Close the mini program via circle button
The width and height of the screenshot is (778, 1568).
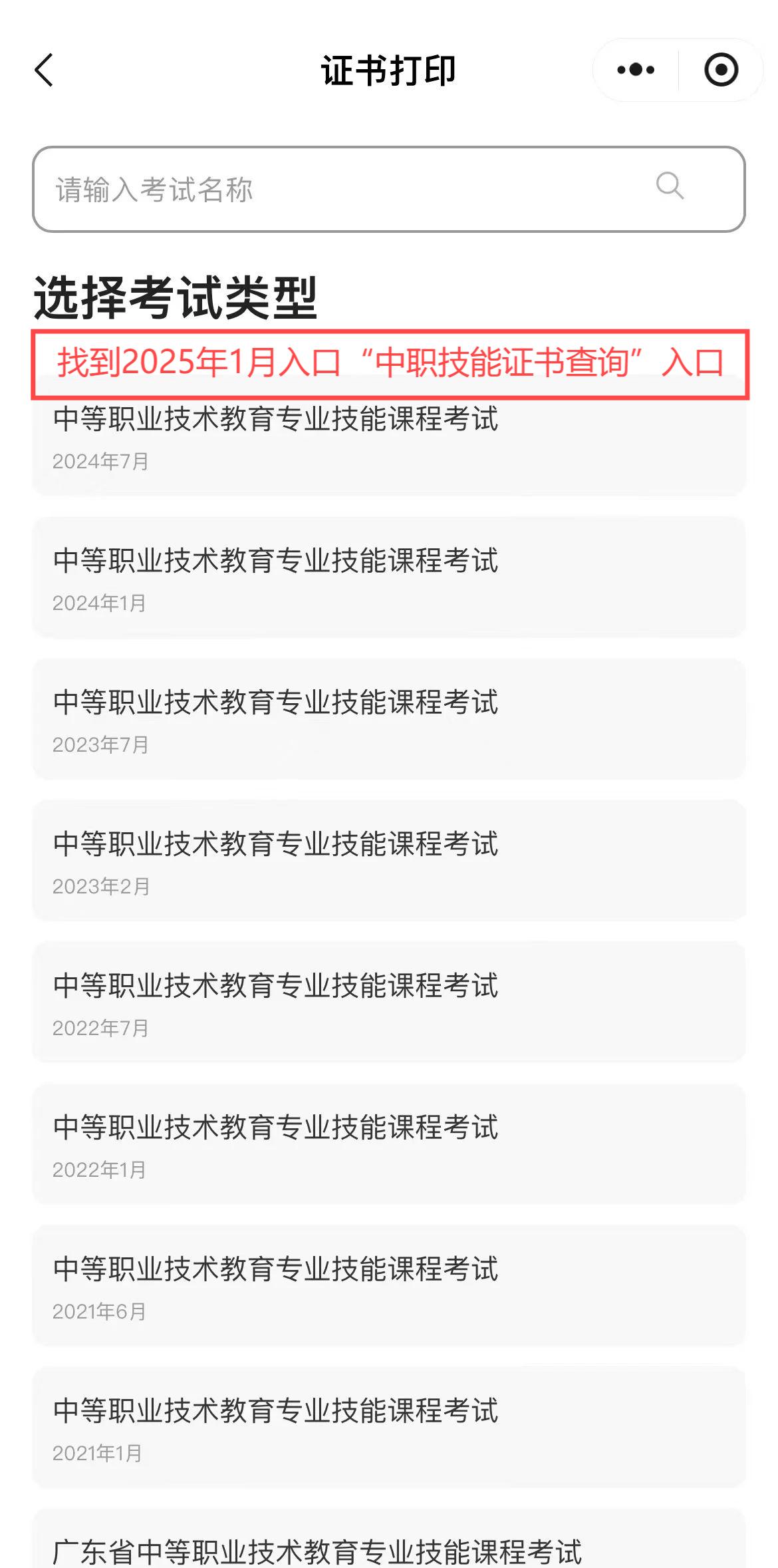tap(721, 70)
